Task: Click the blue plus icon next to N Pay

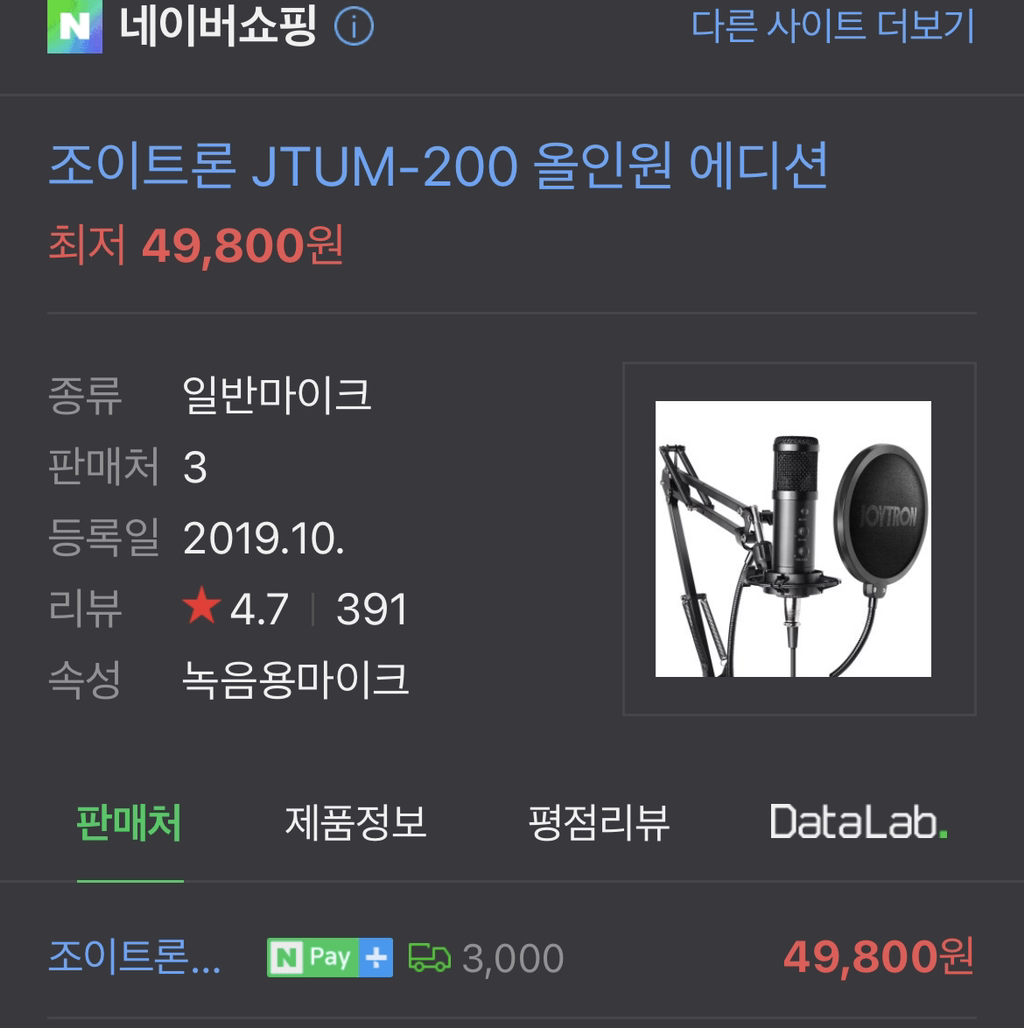Action: tap(374, 957)
